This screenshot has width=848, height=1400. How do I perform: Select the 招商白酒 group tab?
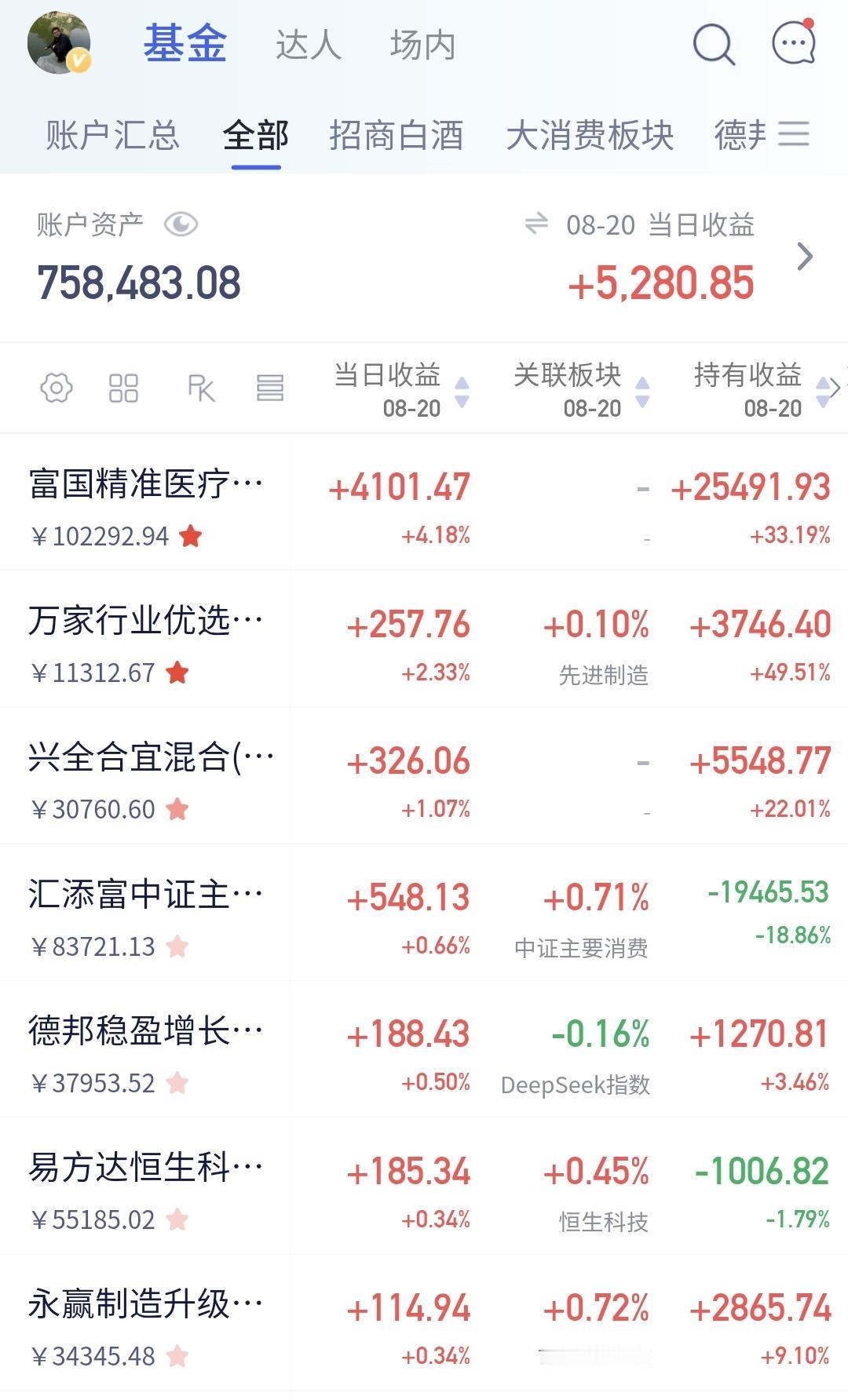(x=397, y=135)
